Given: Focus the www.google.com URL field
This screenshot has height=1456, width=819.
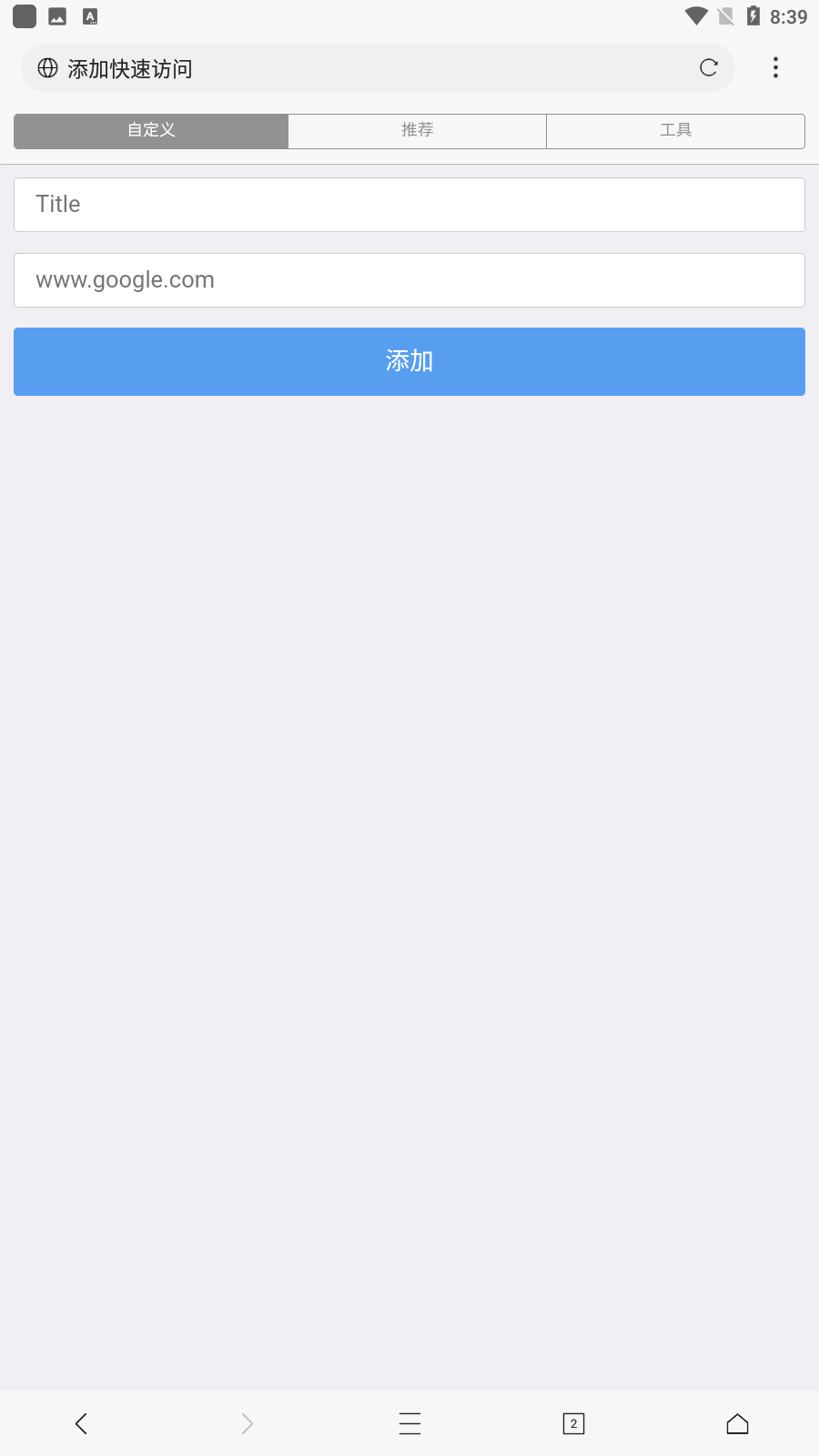Looking at the screenshot, I should (409, 280).
